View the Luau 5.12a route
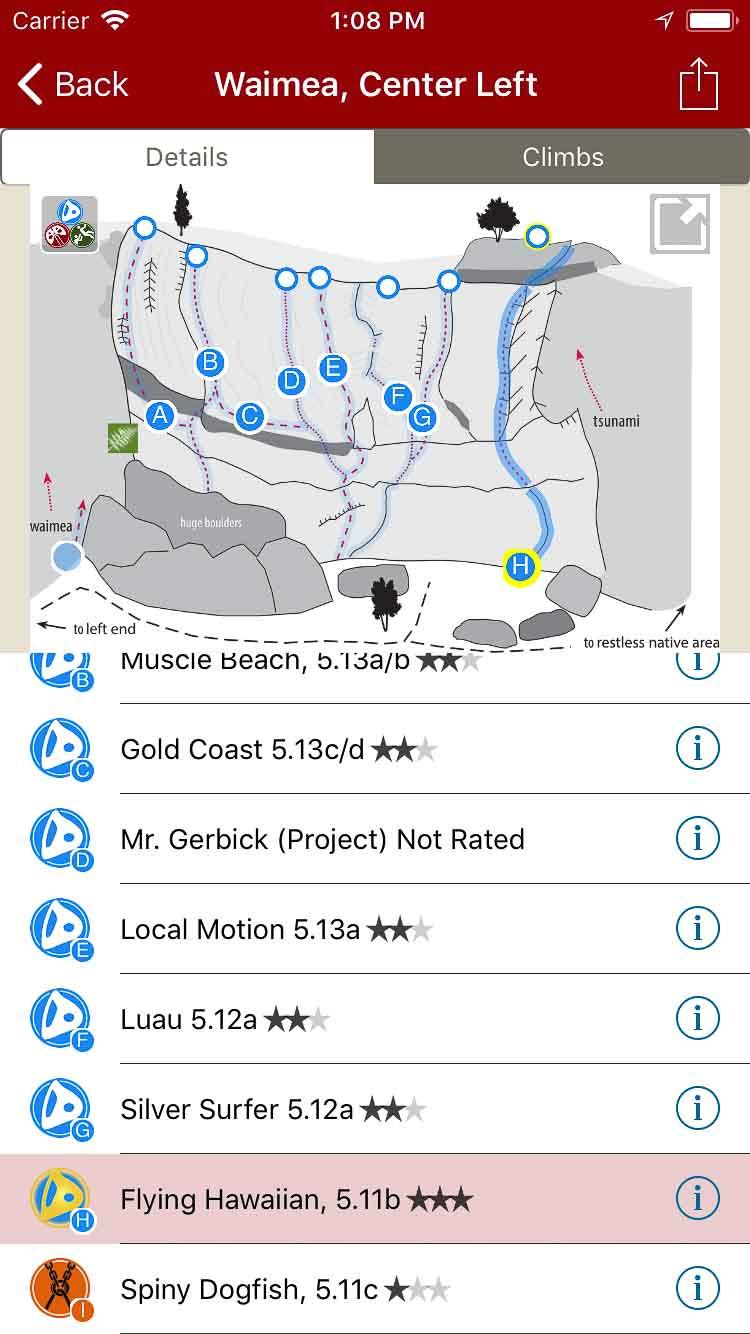 click(x=225, y=1019)
